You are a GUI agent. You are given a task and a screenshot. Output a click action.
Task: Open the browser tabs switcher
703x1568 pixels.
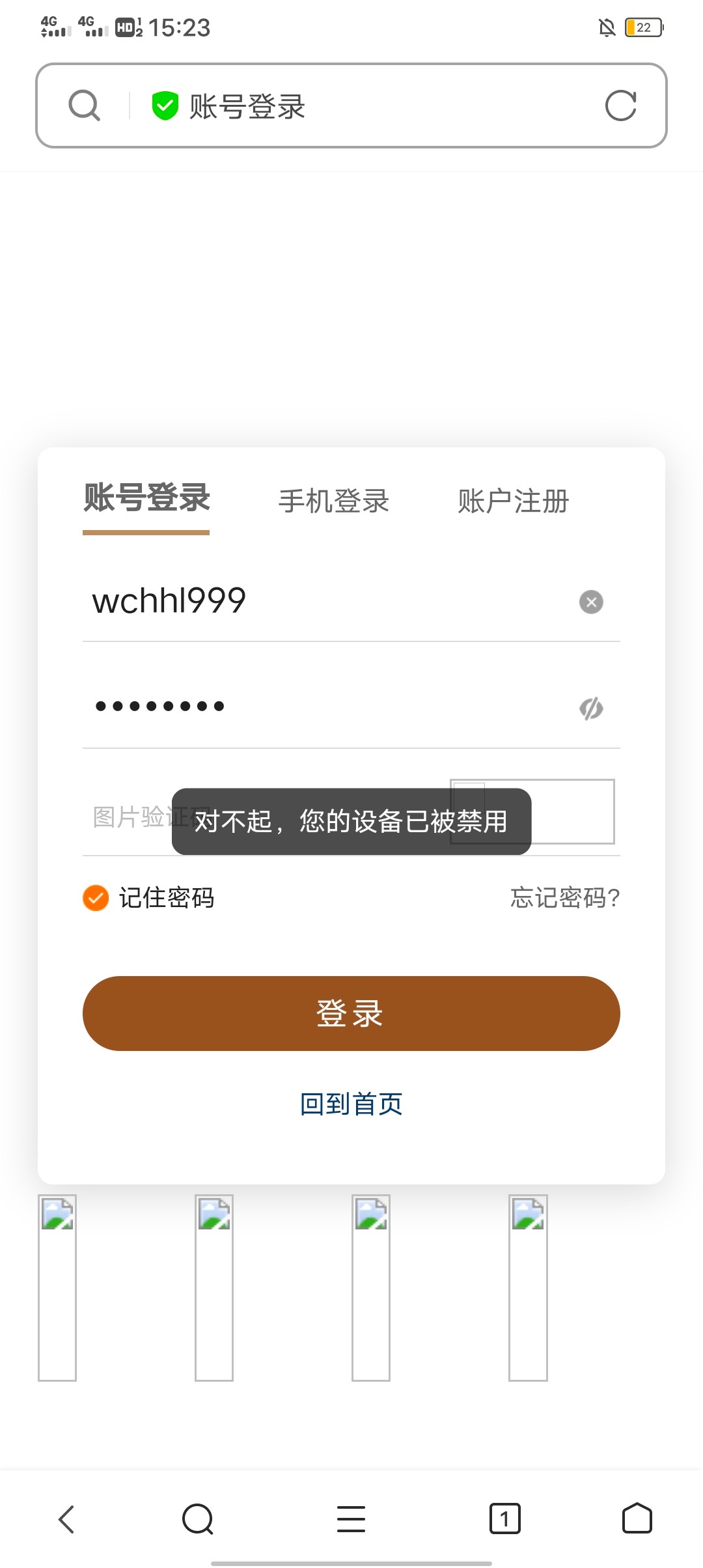pyautogui.click(x=504, y=1519)
